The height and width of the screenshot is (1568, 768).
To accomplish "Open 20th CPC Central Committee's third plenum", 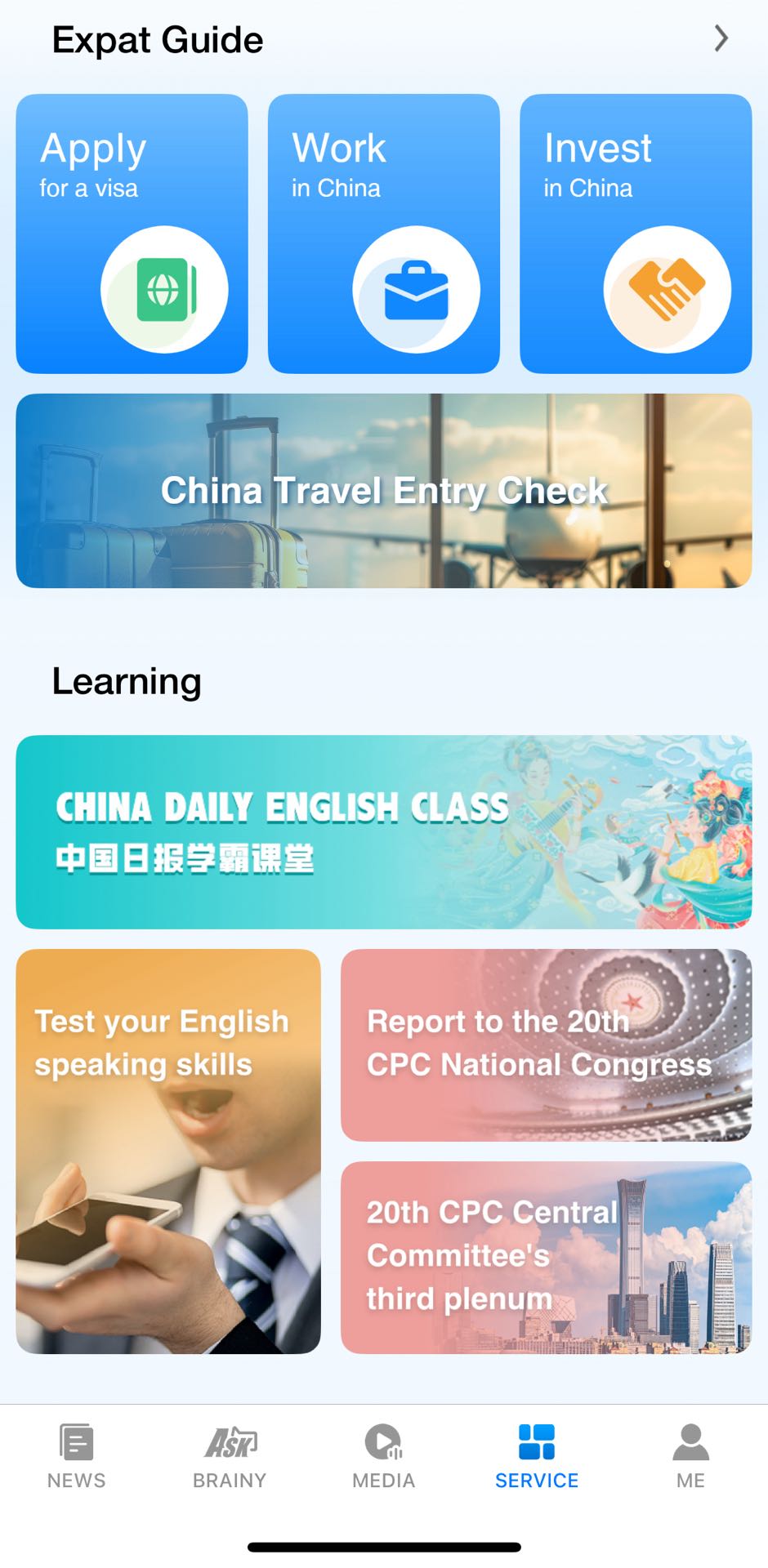I will [x=546, y=1257].
